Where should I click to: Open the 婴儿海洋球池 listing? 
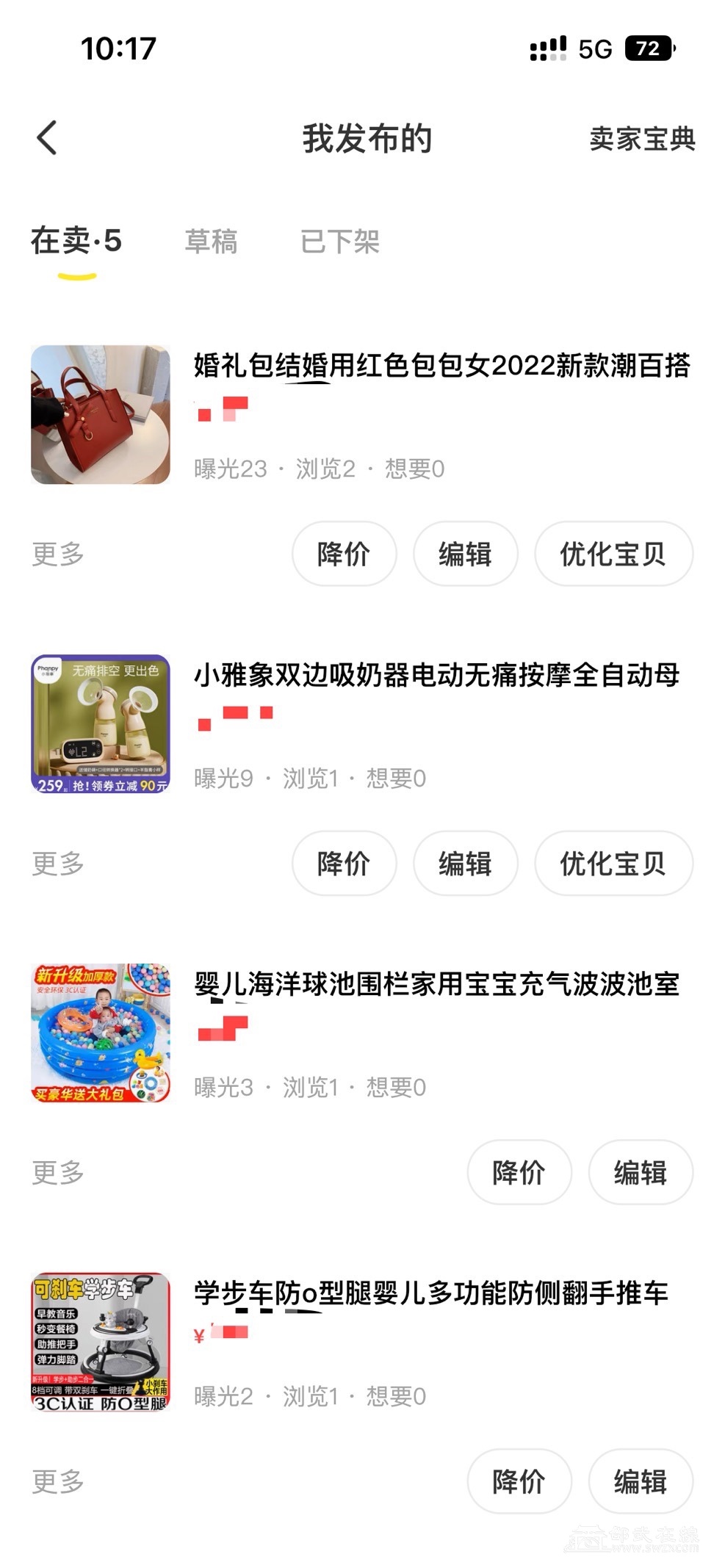click(x=436, y=985)
